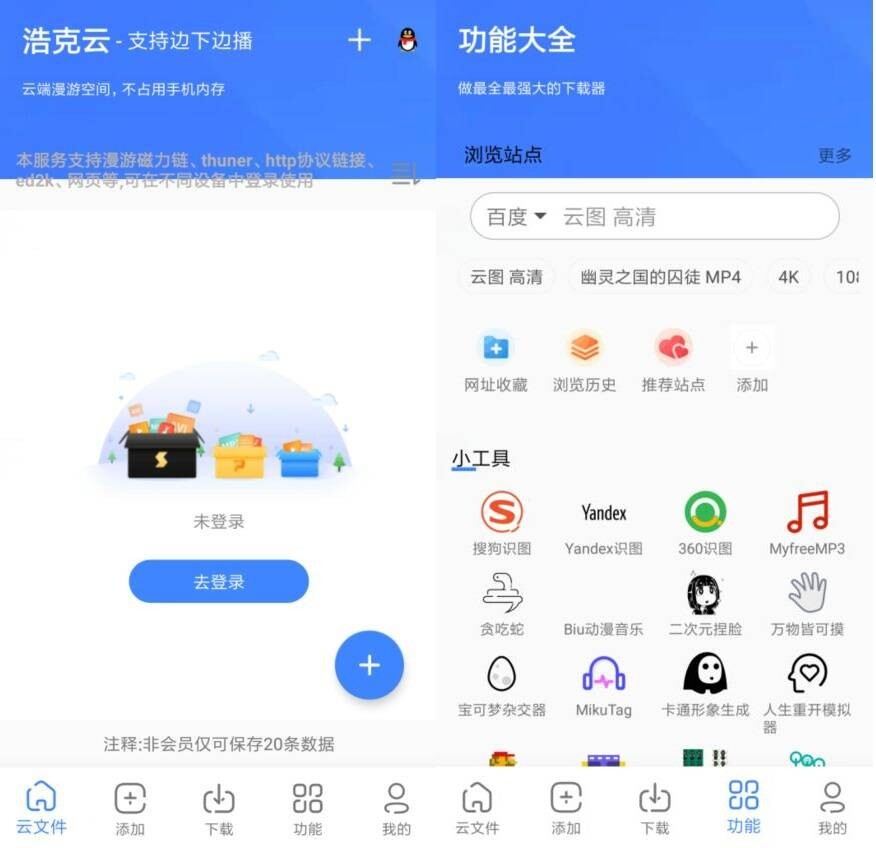Open the QQ penguin account icon
The width and height of the screenshot is (876, 848).
click(x=407, y=40)
